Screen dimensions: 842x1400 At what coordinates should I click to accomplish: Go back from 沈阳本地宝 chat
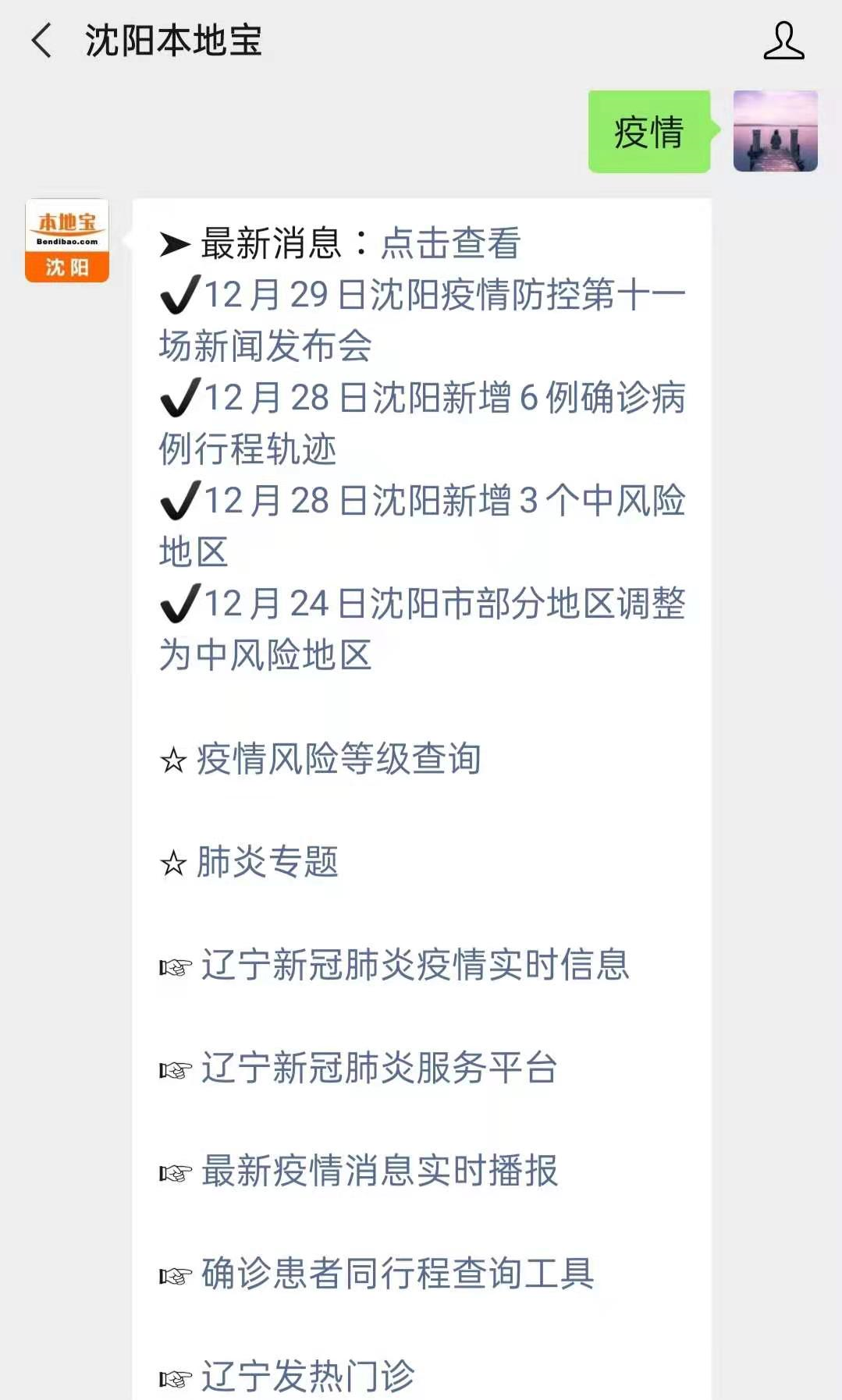pos(42,41)
